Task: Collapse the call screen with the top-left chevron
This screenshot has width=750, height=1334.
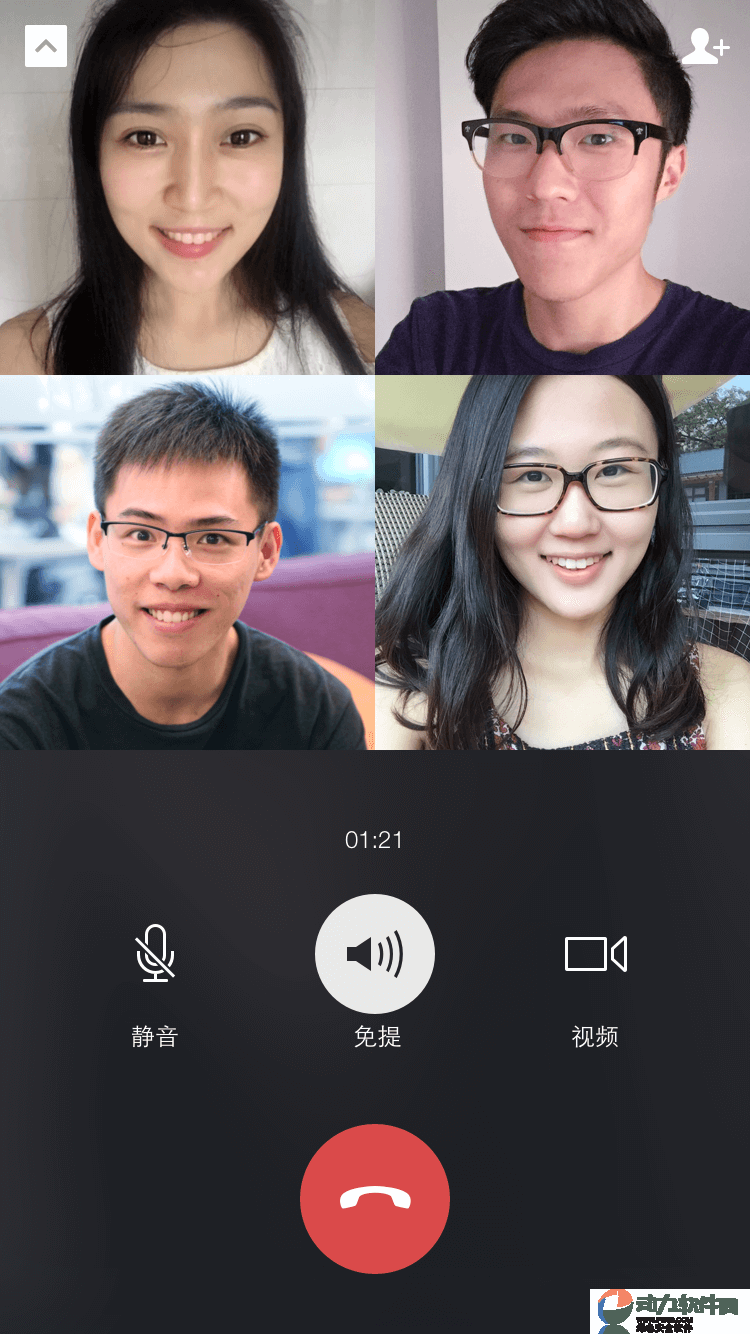Action: pyautogui.click(x=45, y=45)
